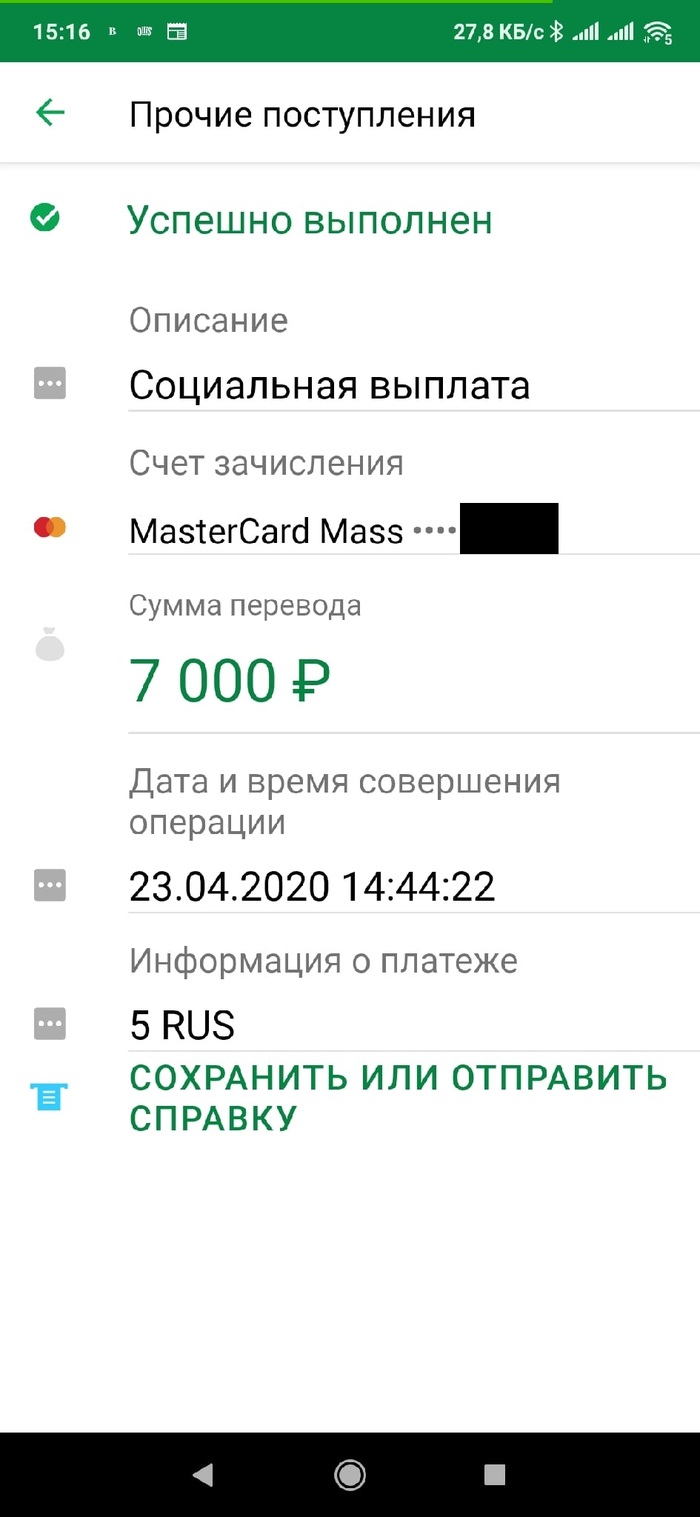Go back with the green arrow
This screenshot has width=700, height=1517.
[x=50, y=113]
